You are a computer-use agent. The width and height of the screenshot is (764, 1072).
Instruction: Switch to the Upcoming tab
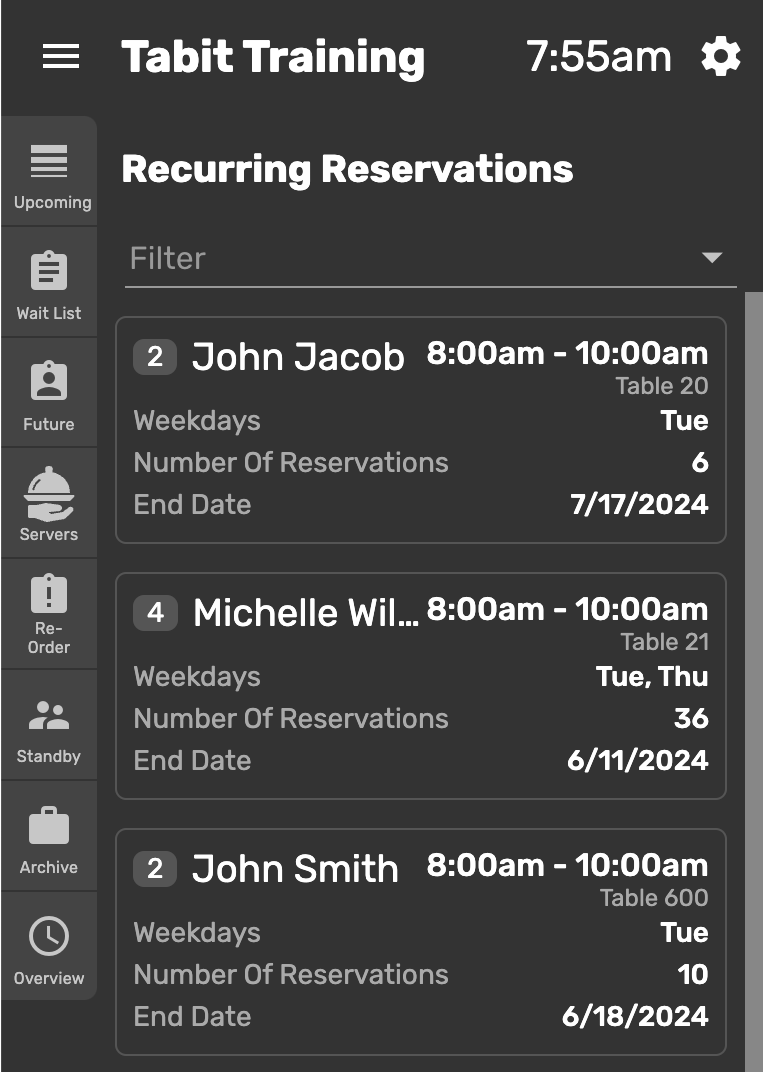[49, 172]
